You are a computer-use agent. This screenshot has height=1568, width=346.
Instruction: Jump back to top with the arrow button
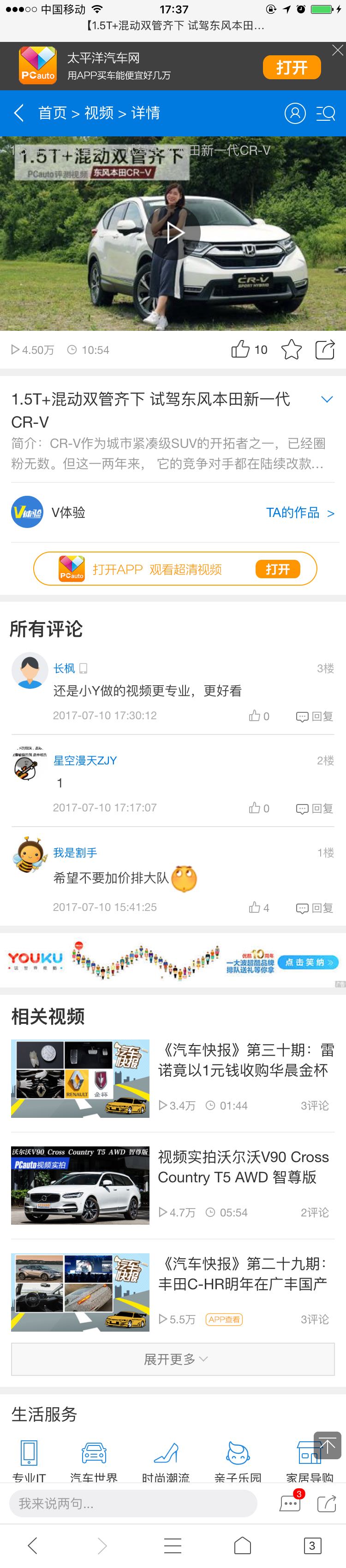(x=327, y=1445)
